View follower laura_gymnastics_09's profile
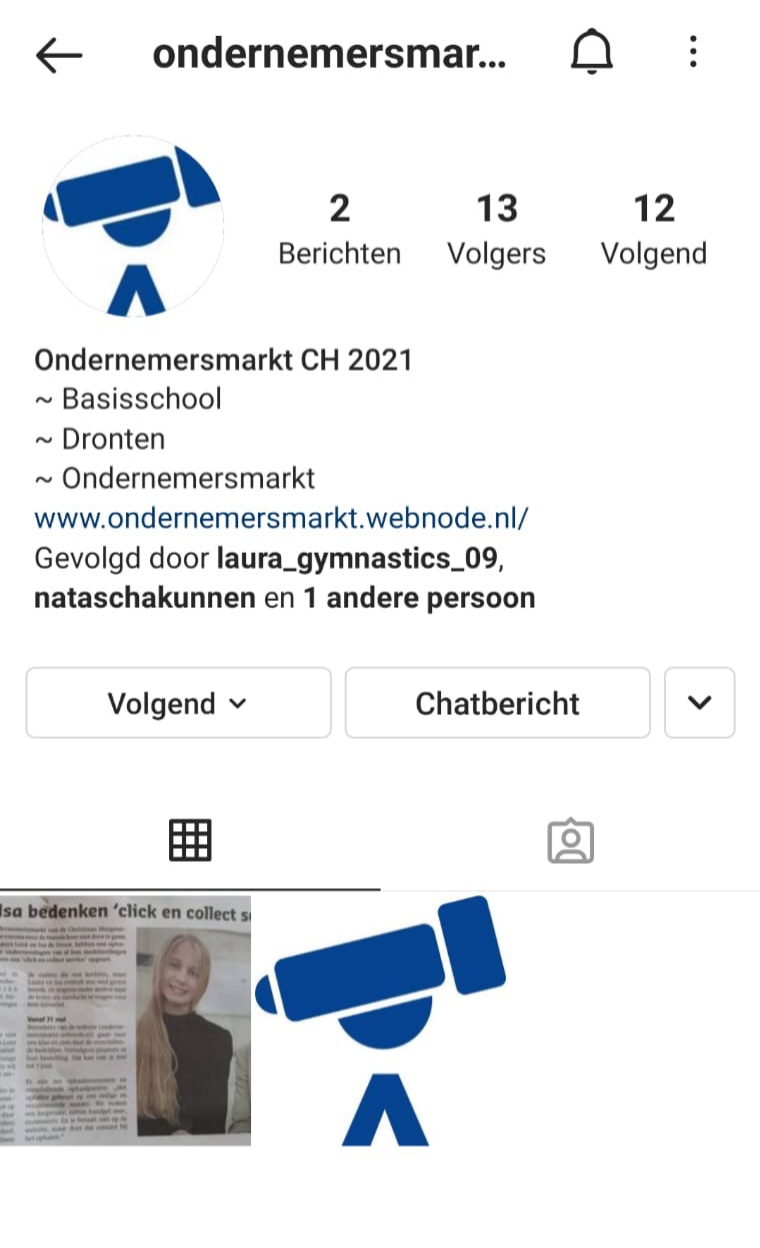The height and width of the screenshot is (1248, 760). click(x=357, y=559)
